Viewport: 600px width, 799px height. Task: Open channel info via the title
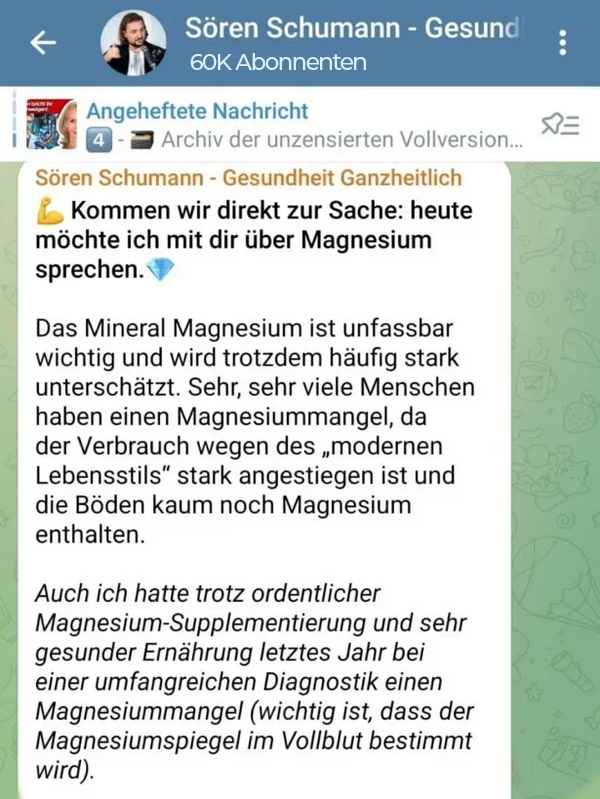[x=352, y=30]
